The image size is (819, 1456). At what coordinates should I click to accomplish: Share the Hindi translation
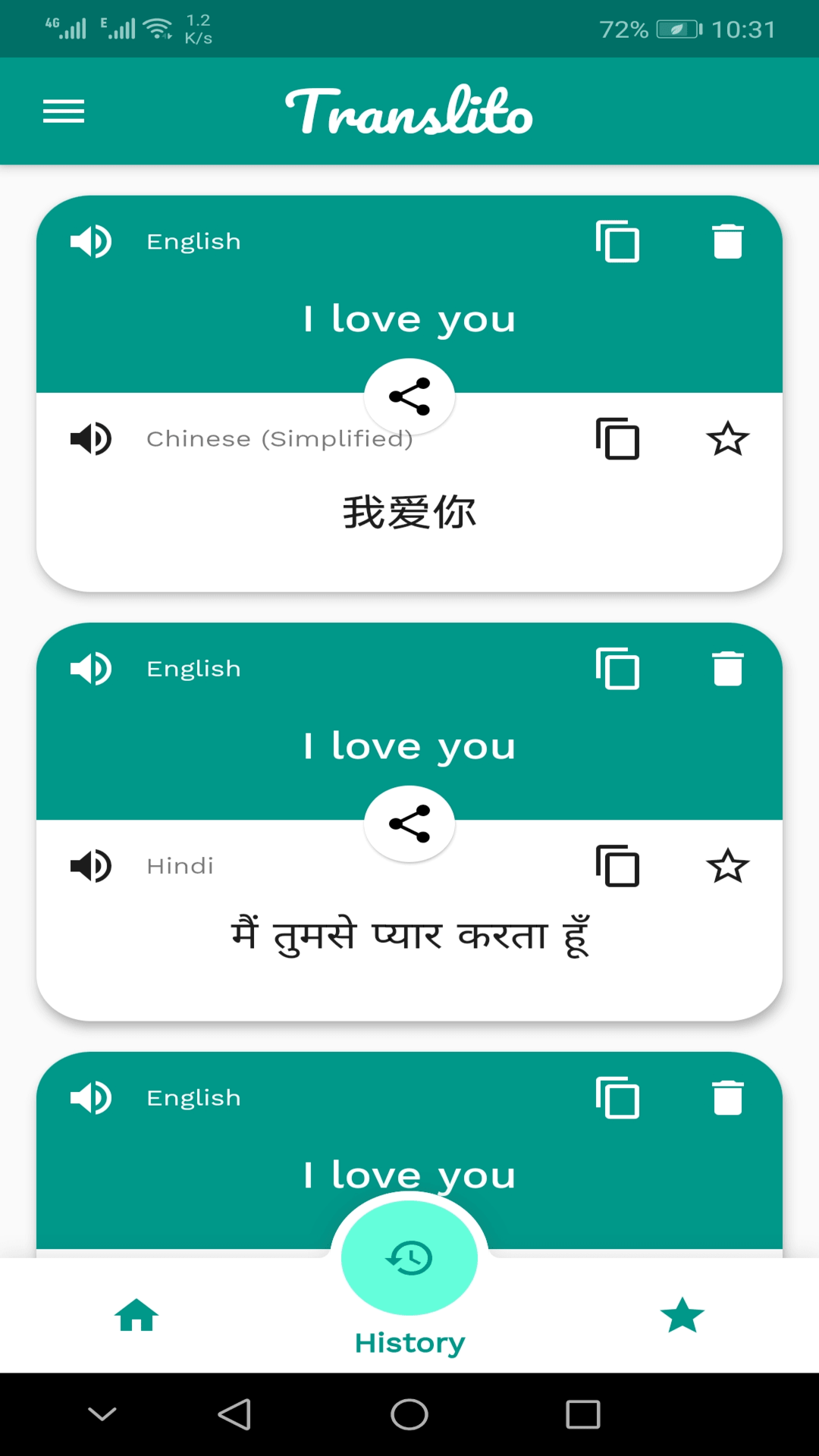pyautogui.click(x=409, y=824)
